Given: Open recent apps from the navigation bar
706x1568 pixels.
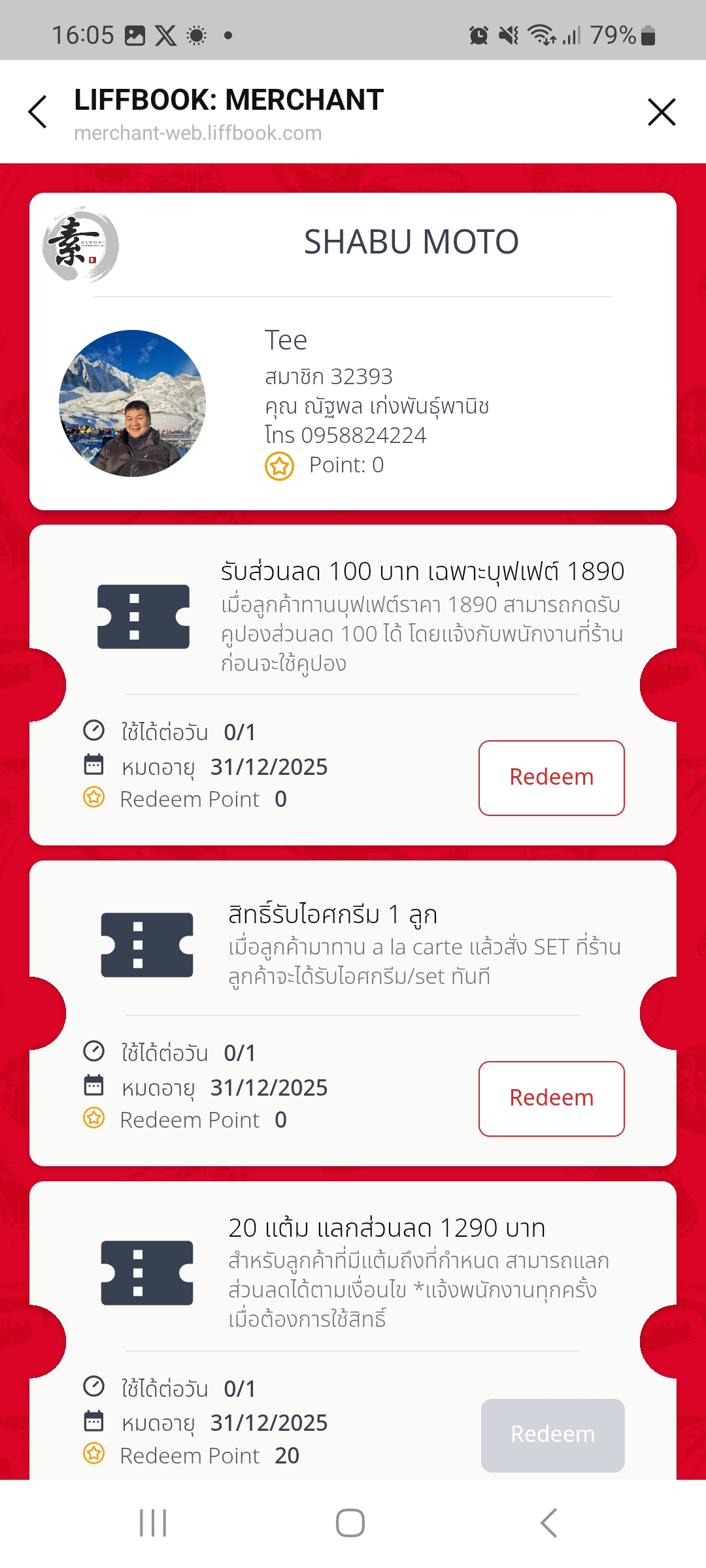Looking at the screenshot, I should tap(154, 1523).
